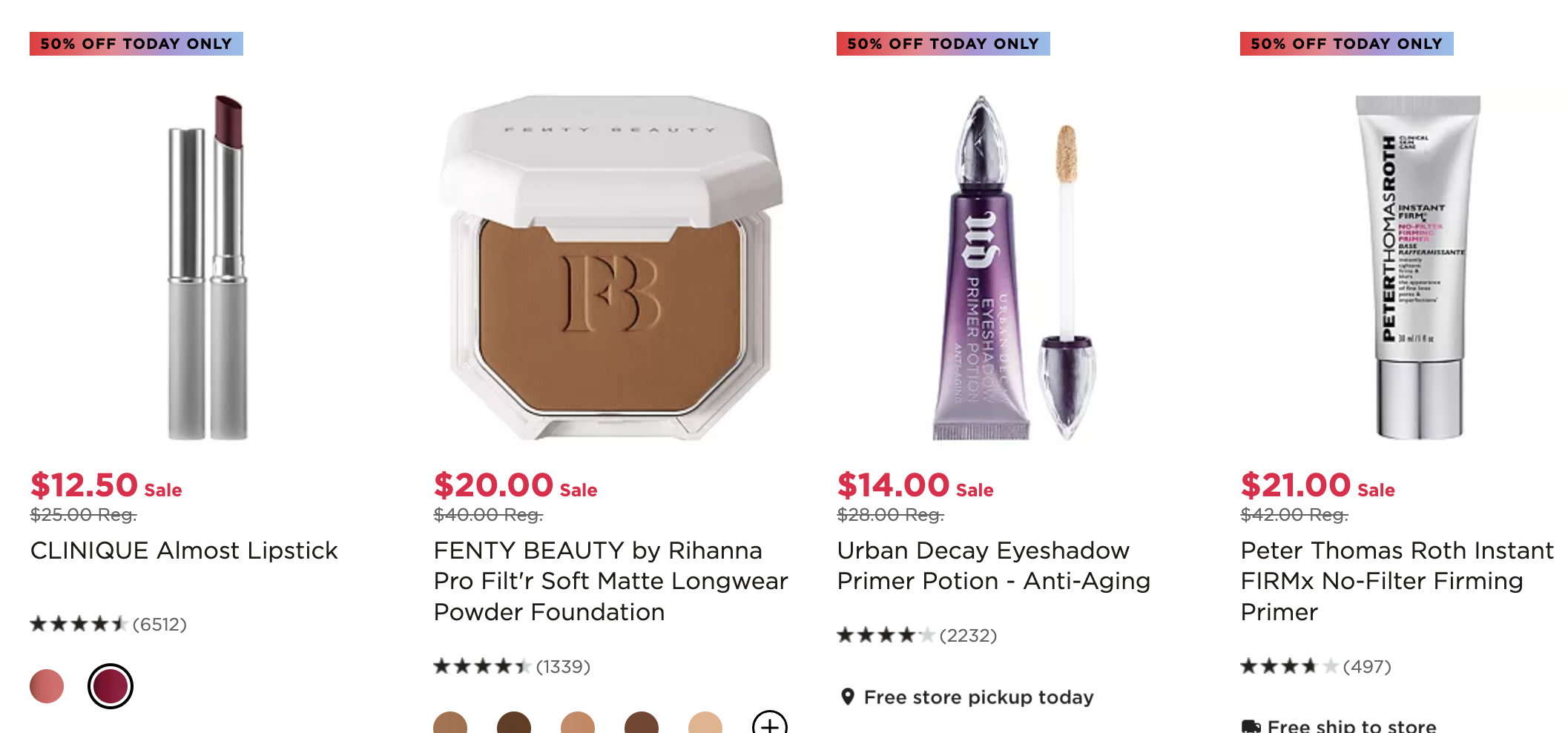Open the Peter Thomas Roth primer image
The height and width of the screenshot is (733, 1568).
[1417, 267]
